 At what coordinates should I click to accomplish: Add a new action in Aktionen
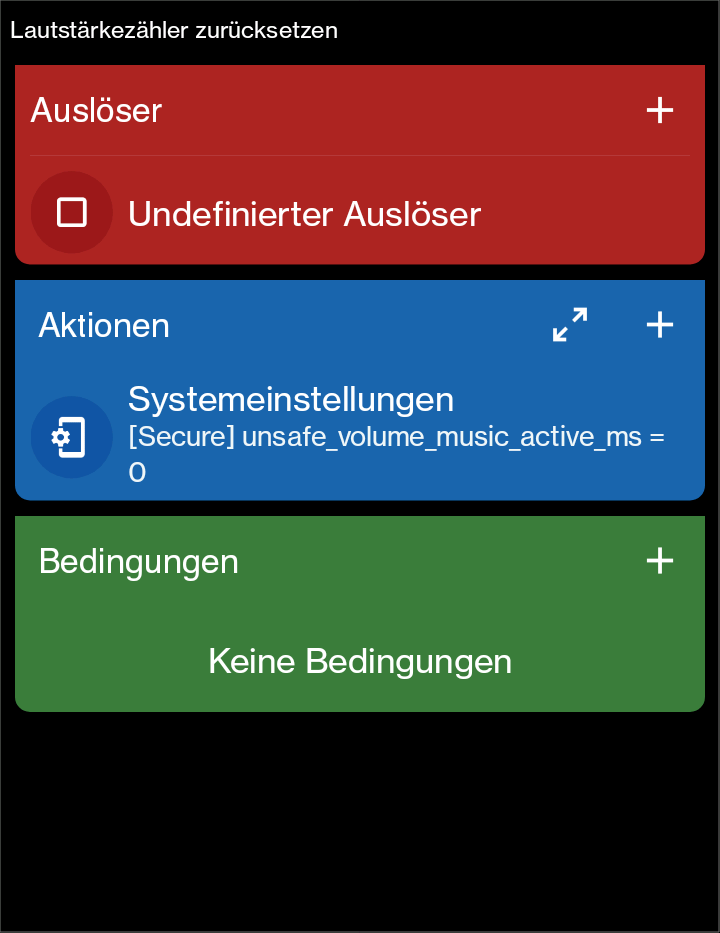(660, 325)
